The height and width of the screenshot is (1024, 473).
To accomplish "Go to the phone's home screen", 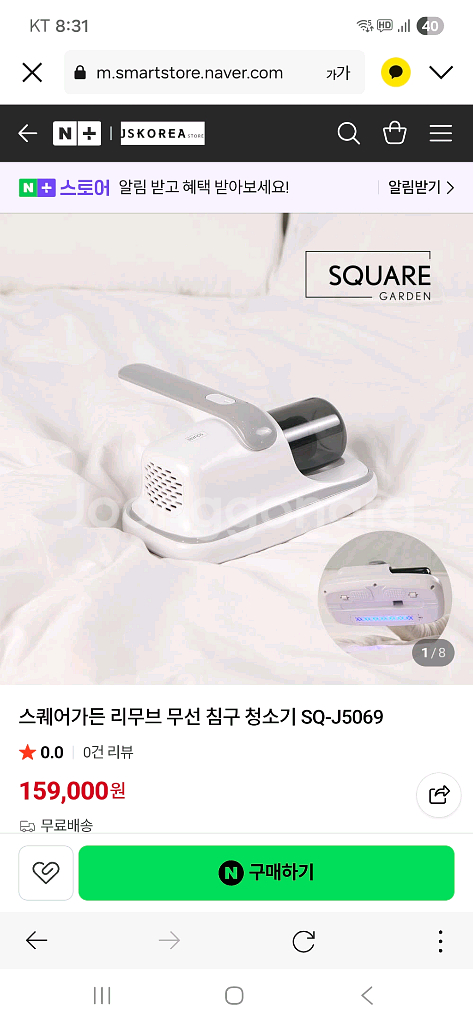I will (x=234, y=996).
